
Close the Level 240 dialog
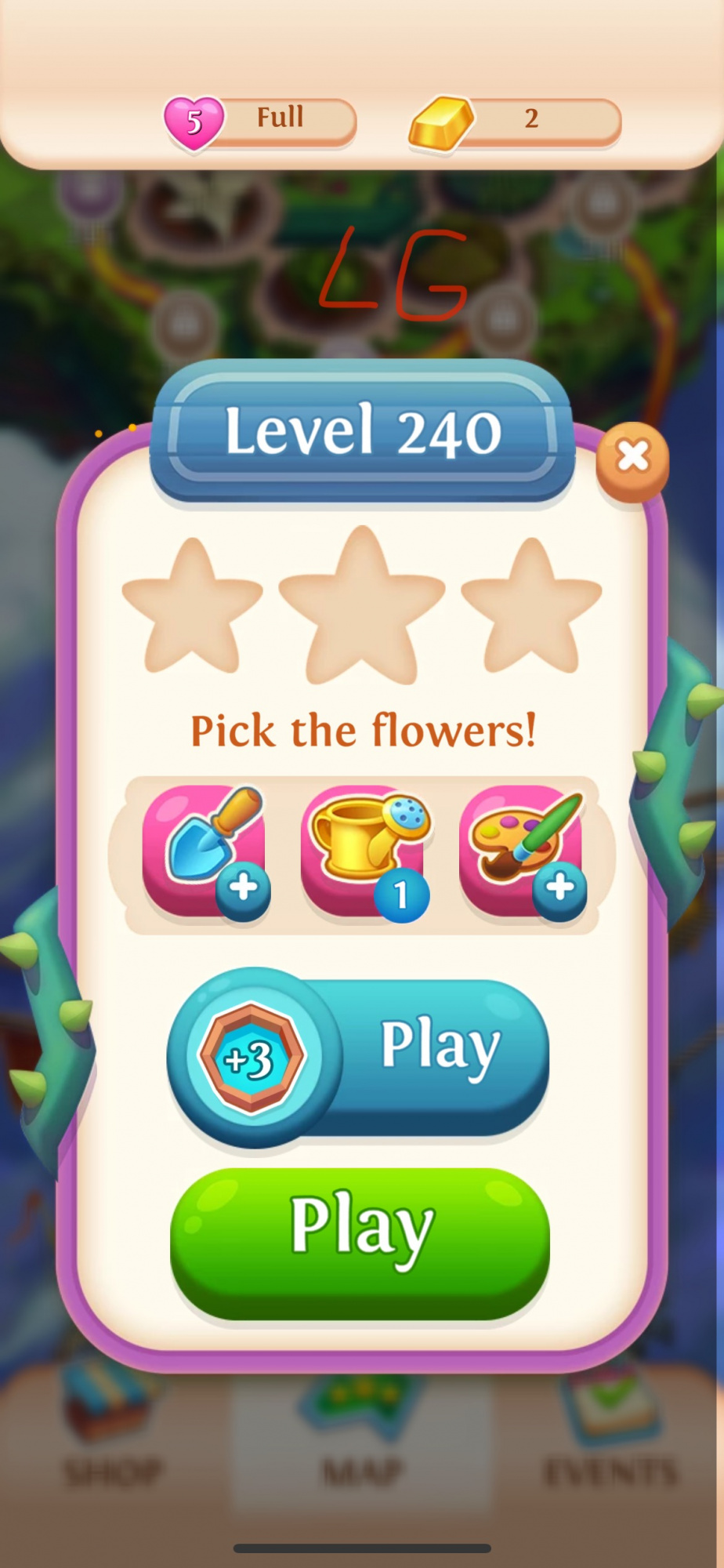(x=632, y=457)
